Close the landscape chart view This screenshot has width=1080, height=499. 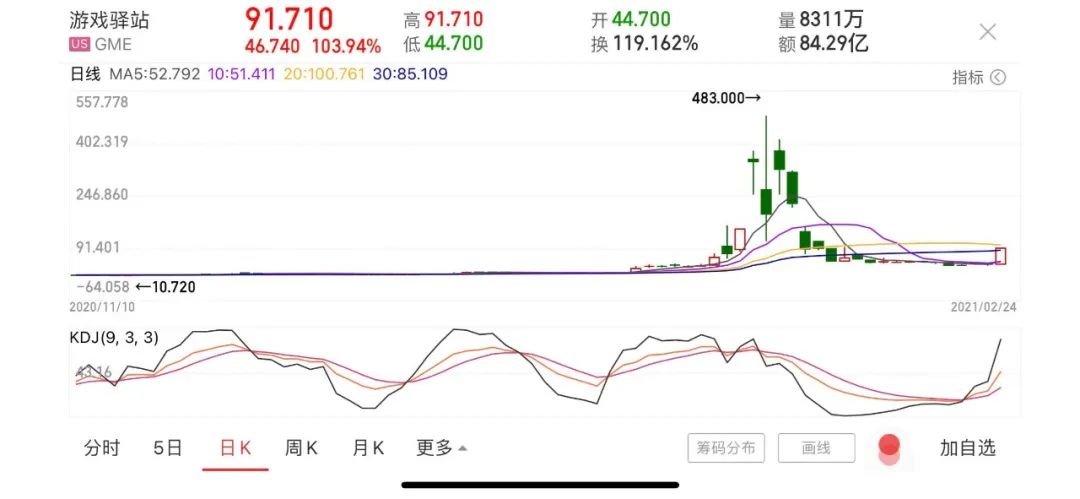pos(987,32)
